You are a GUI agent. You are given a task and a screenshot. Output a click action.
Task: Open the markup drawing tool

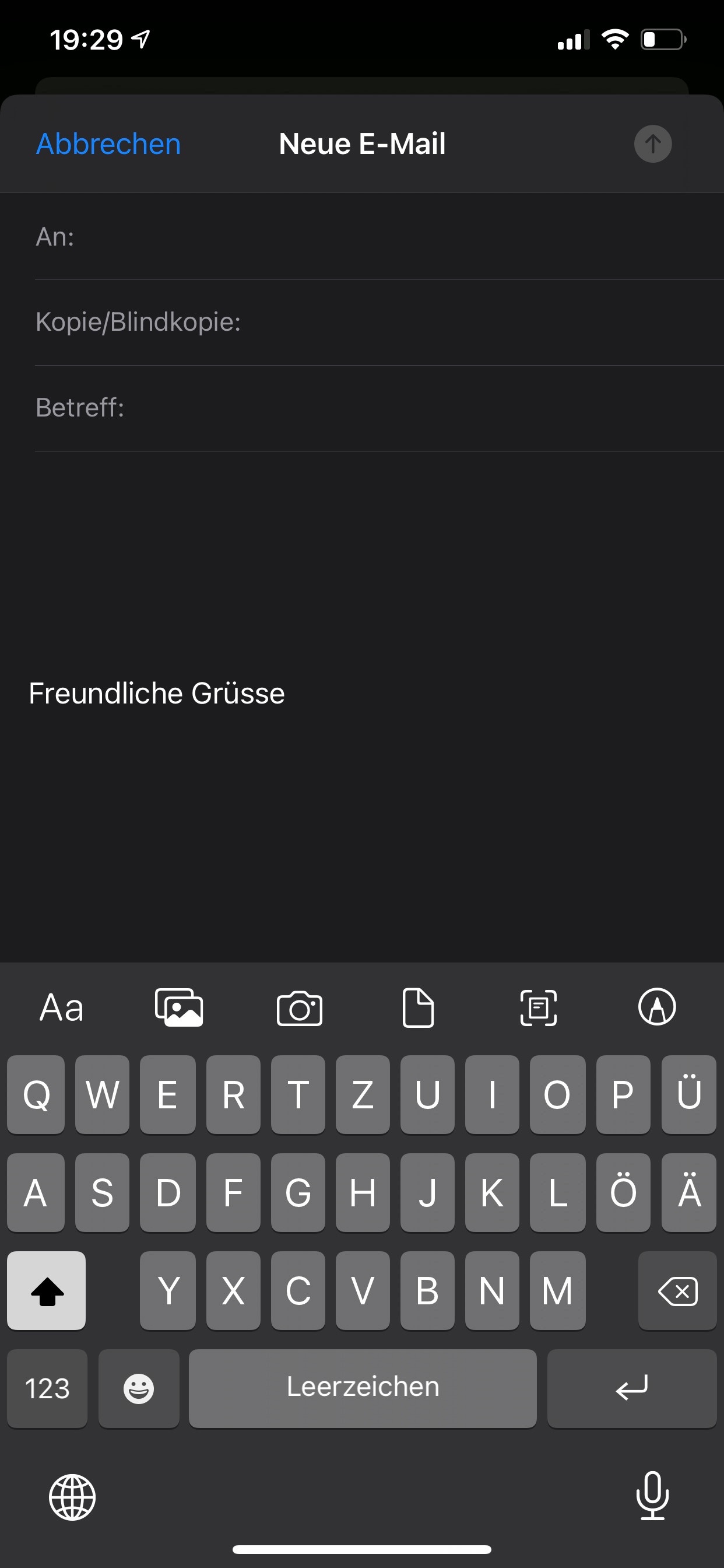657,1007
